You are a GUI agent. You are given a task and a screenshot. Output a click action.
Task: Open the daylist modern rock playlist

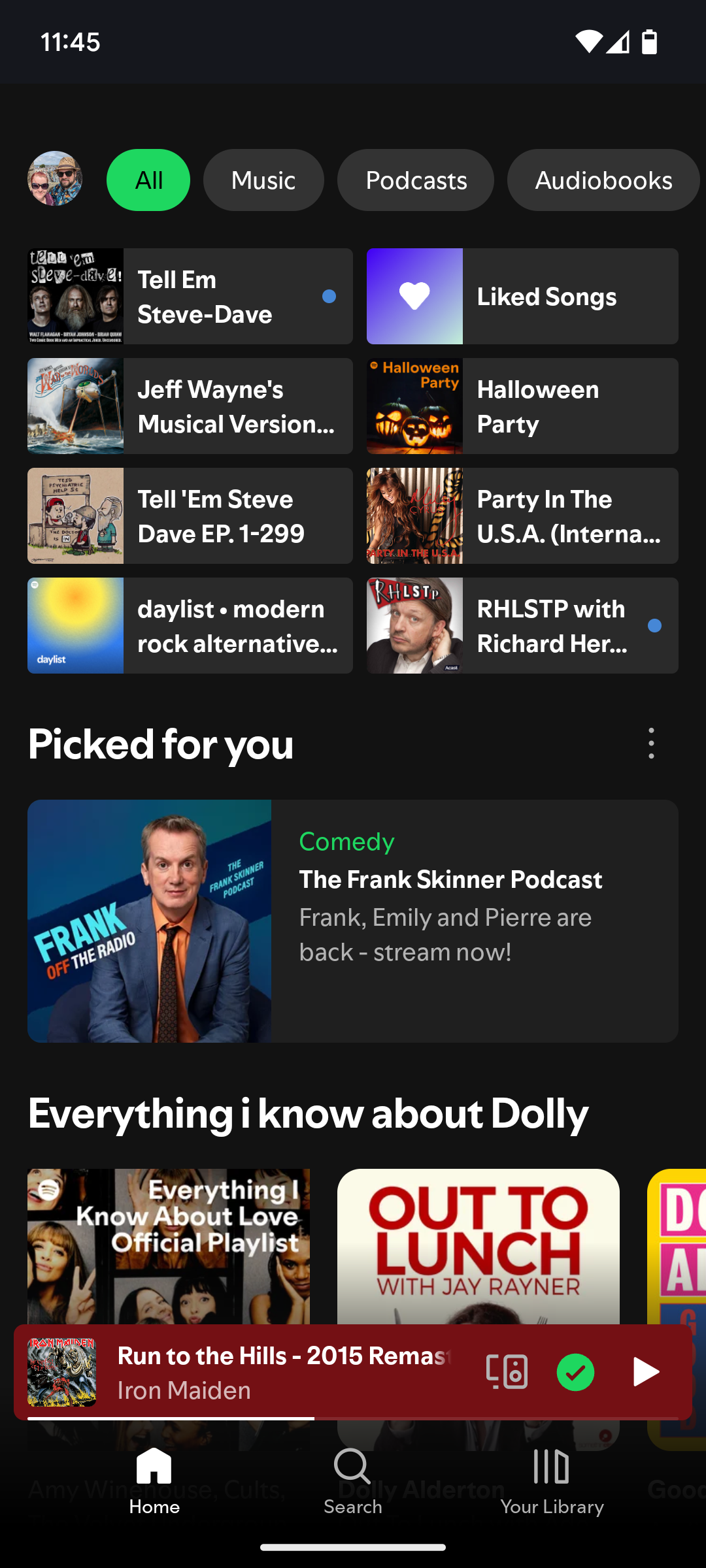pyautogui.click(x=190, y=626)
